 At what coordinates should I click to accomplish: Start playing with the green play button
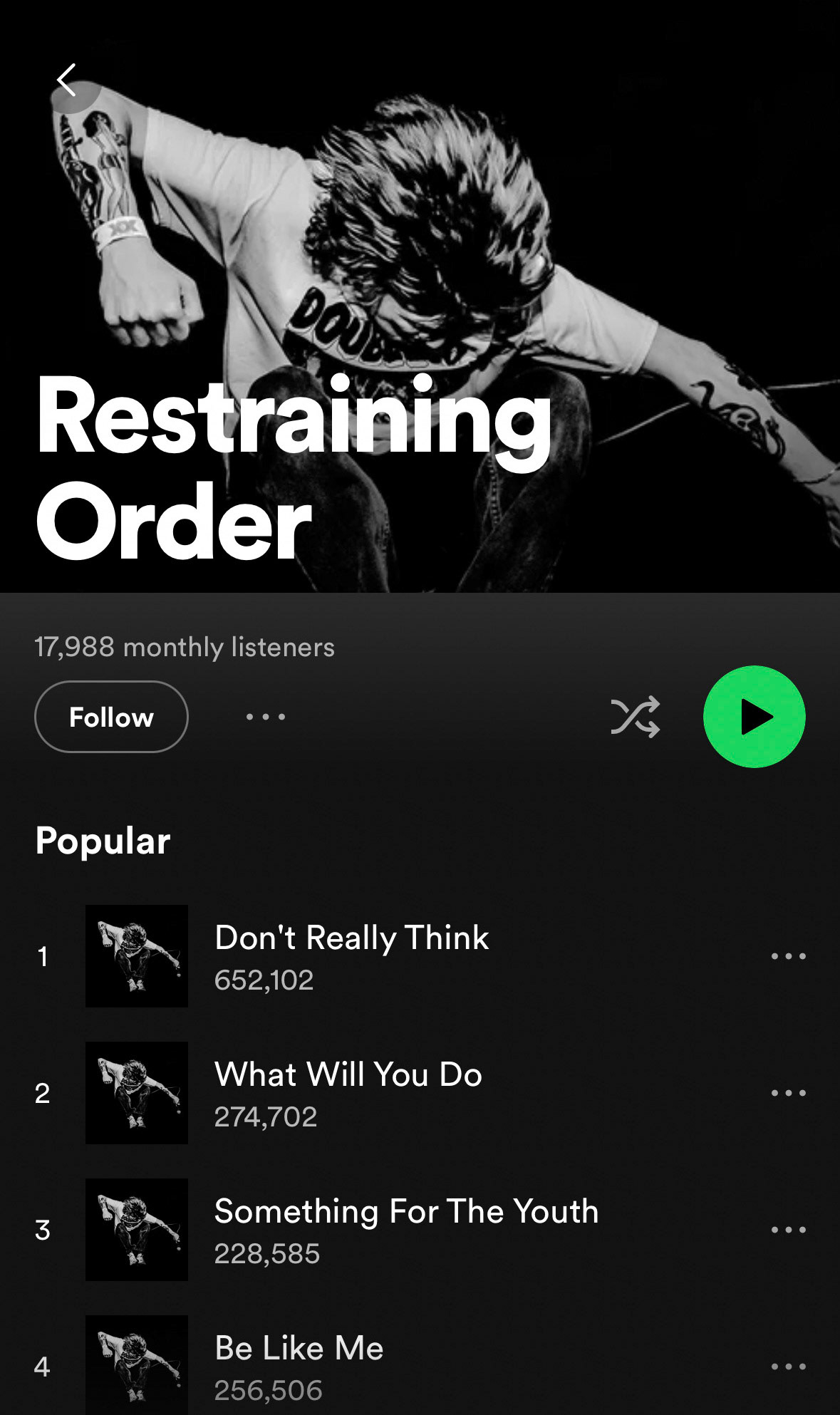pos(754,717)
